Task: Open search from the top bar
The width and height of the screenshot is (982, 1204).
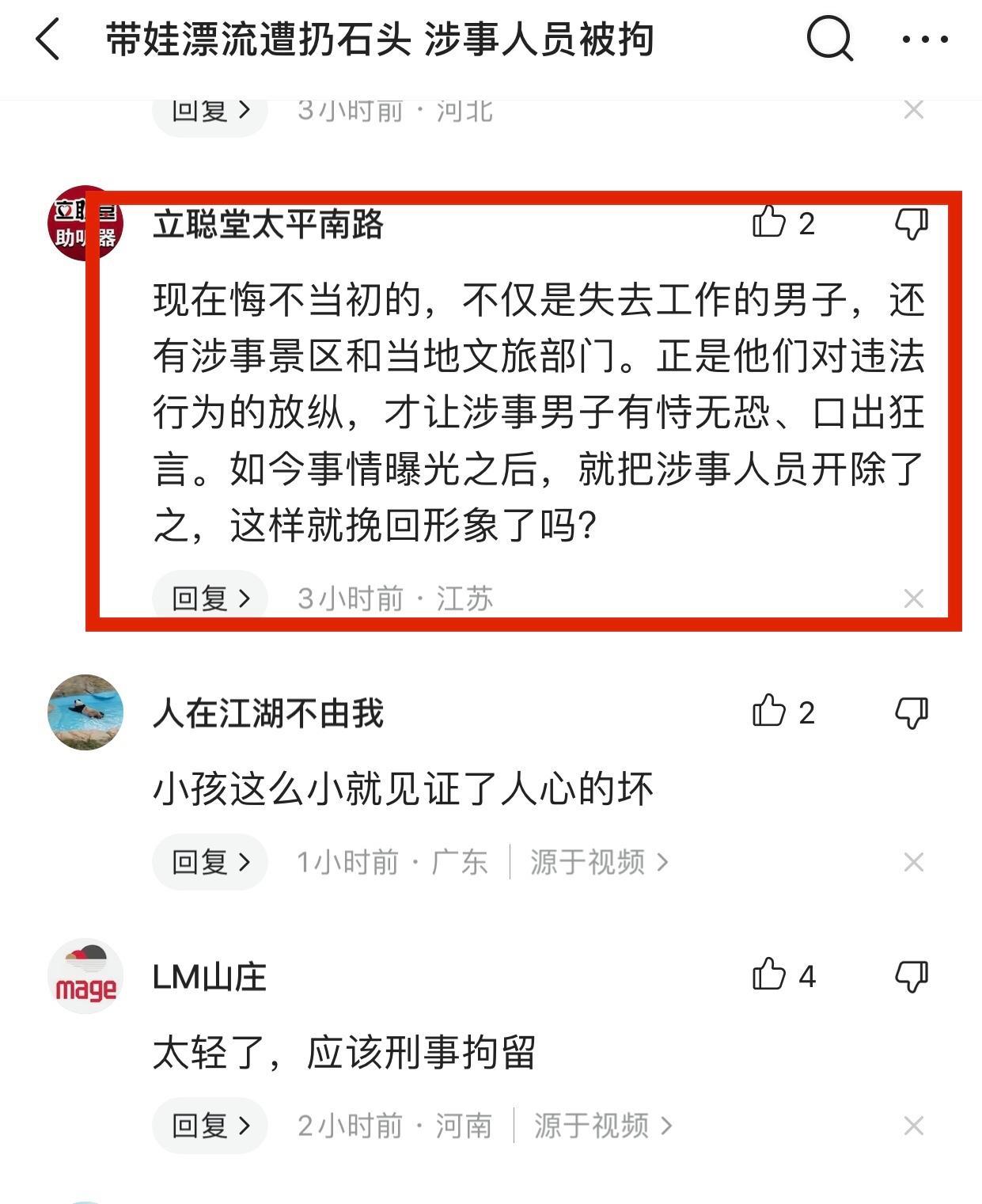Action: 828,39
